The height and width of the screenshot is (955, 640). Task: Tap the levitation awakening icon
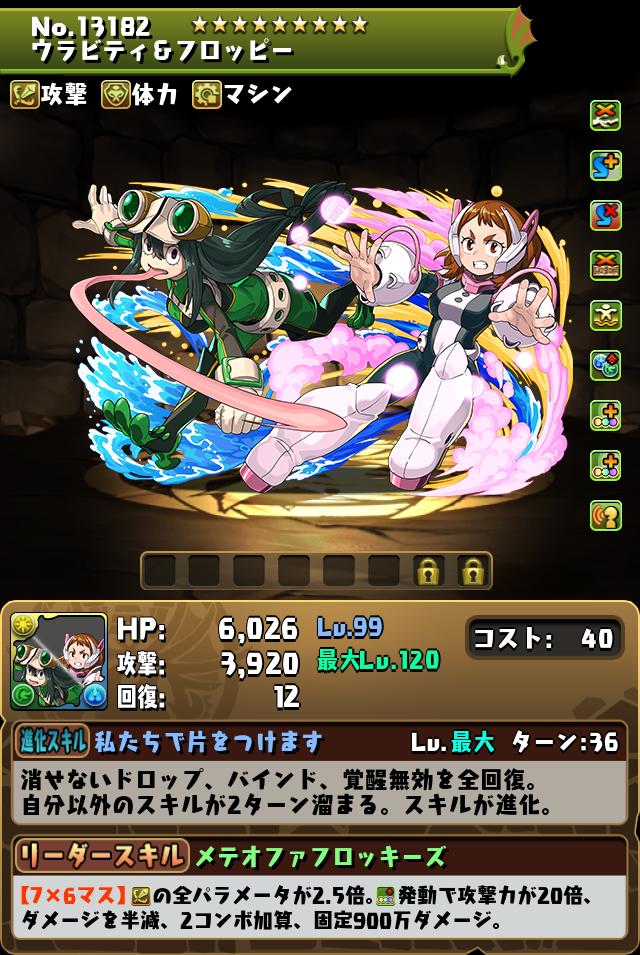[x=607, y=315]
